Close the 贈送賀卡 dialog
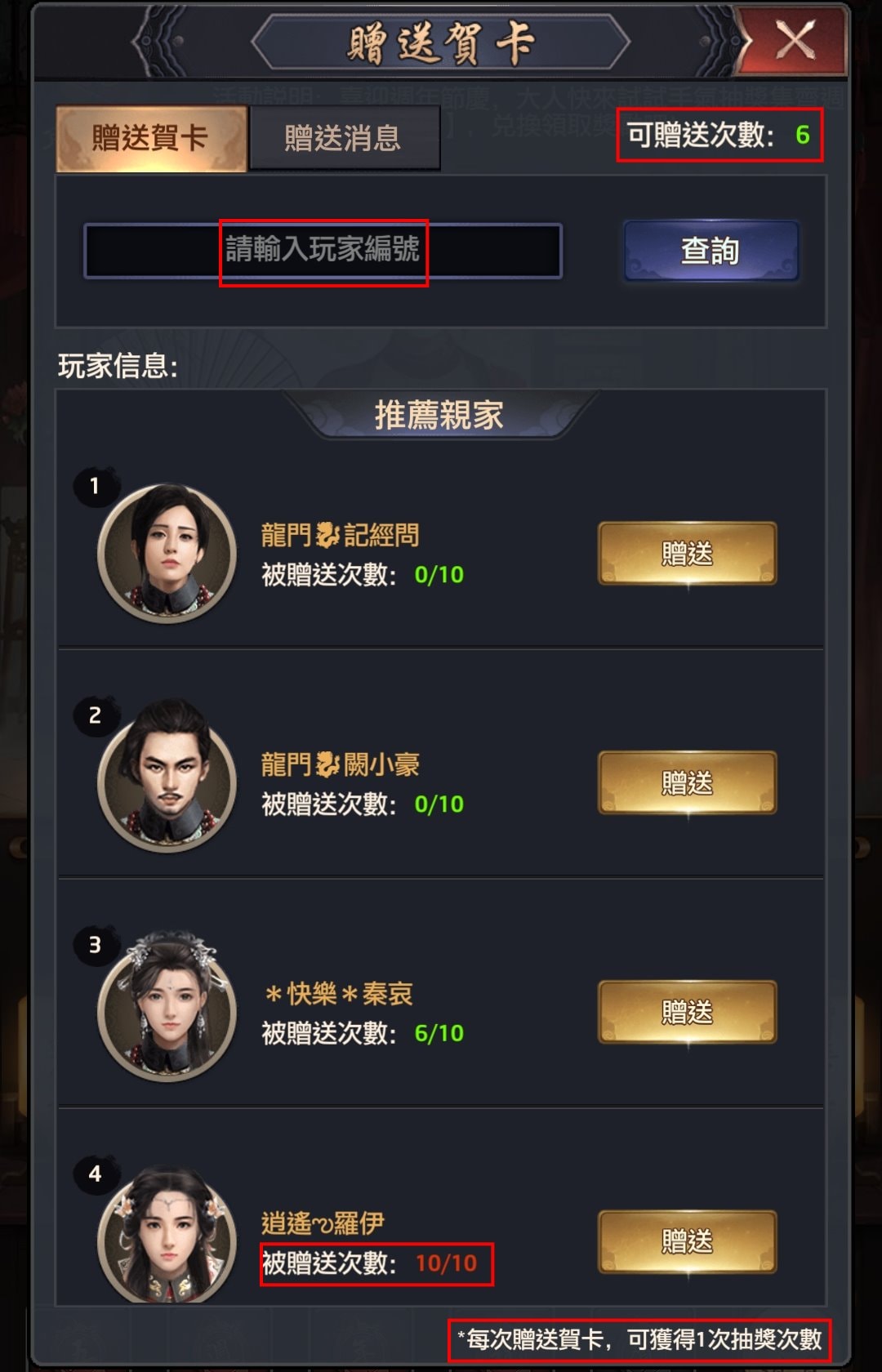 tap(794, 40)
